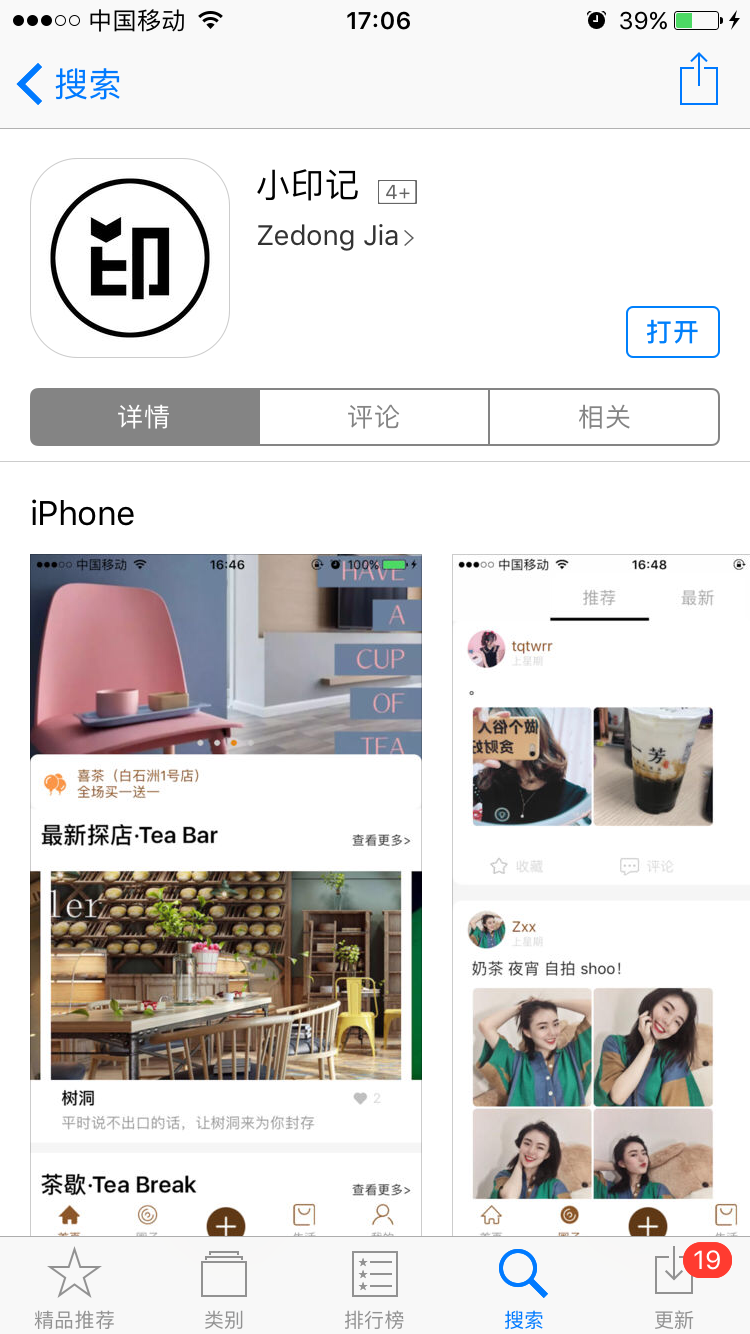Viewport: 750px width, 1334px height.
Task: Switch to the 相关 segment
Action: [604, 417]
